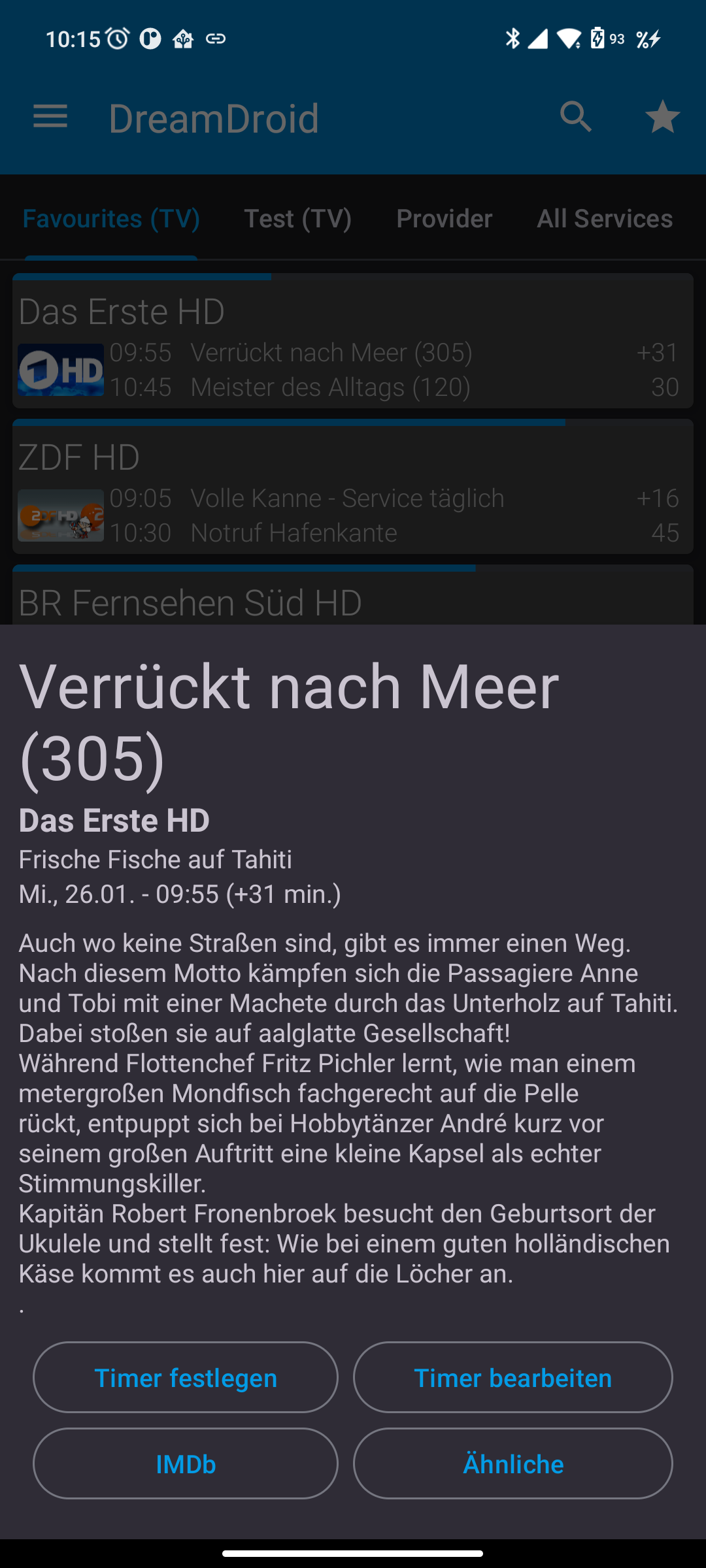Image resolution: width=706 pixels, height=1568 pixels.
Task: Open the search icon
Action: [576, 118]
